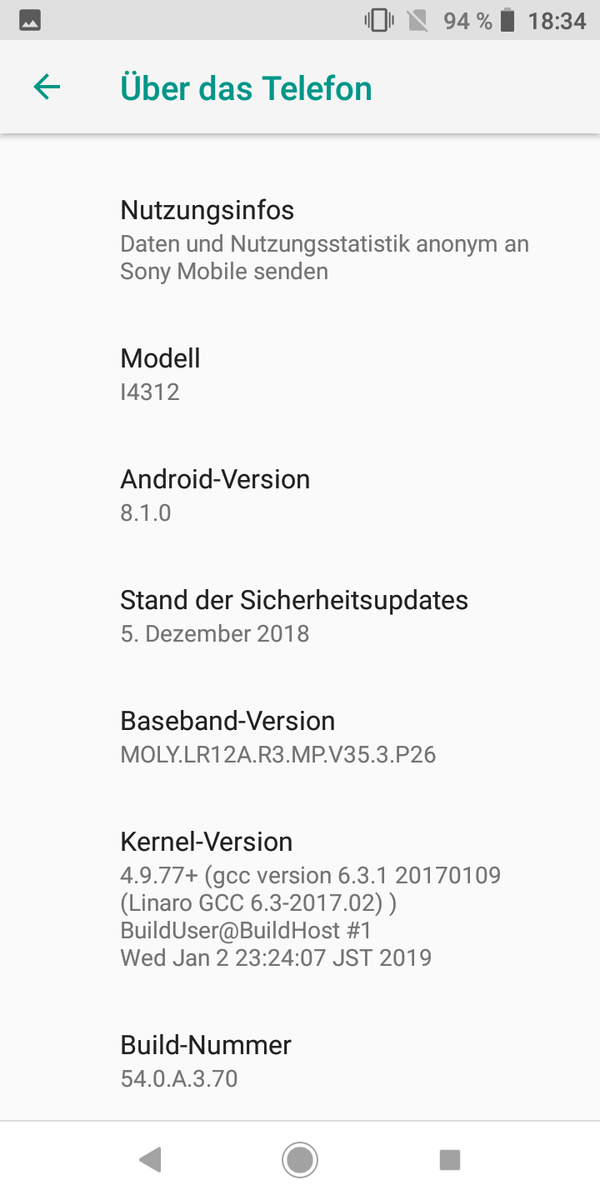Open recent apps via square button
The width and height of the screenshot is (600, 1200).
(449, 1160)
